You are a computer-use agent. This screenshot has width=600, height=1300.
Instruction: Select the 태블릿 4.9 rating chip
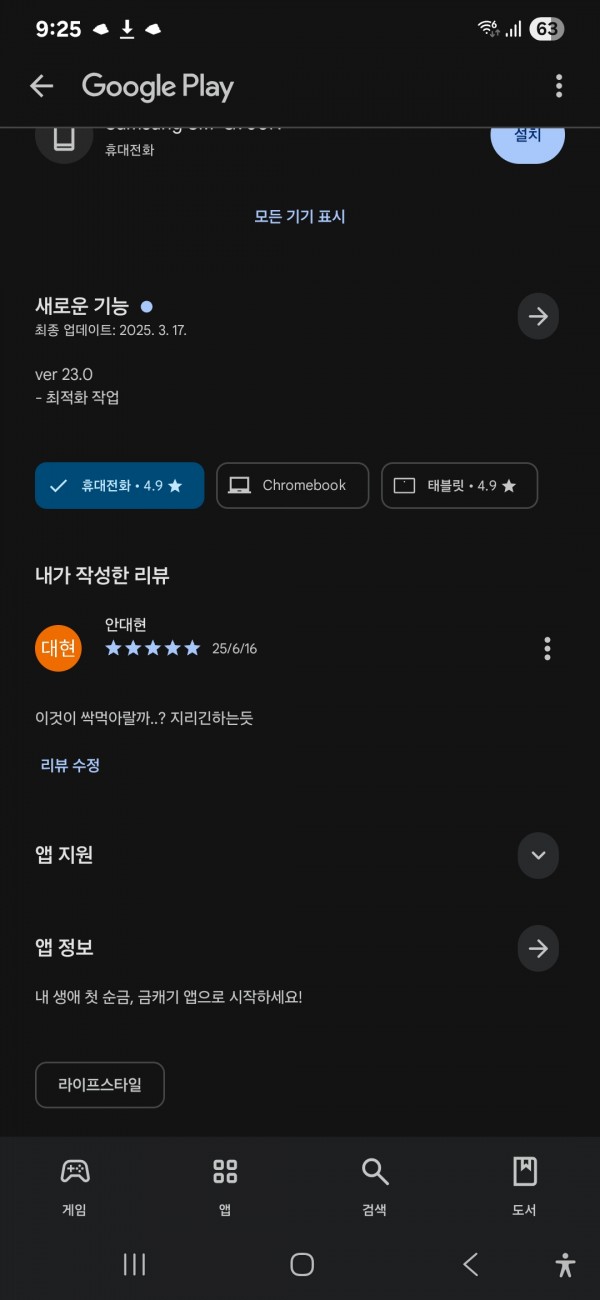coord(460,485)
